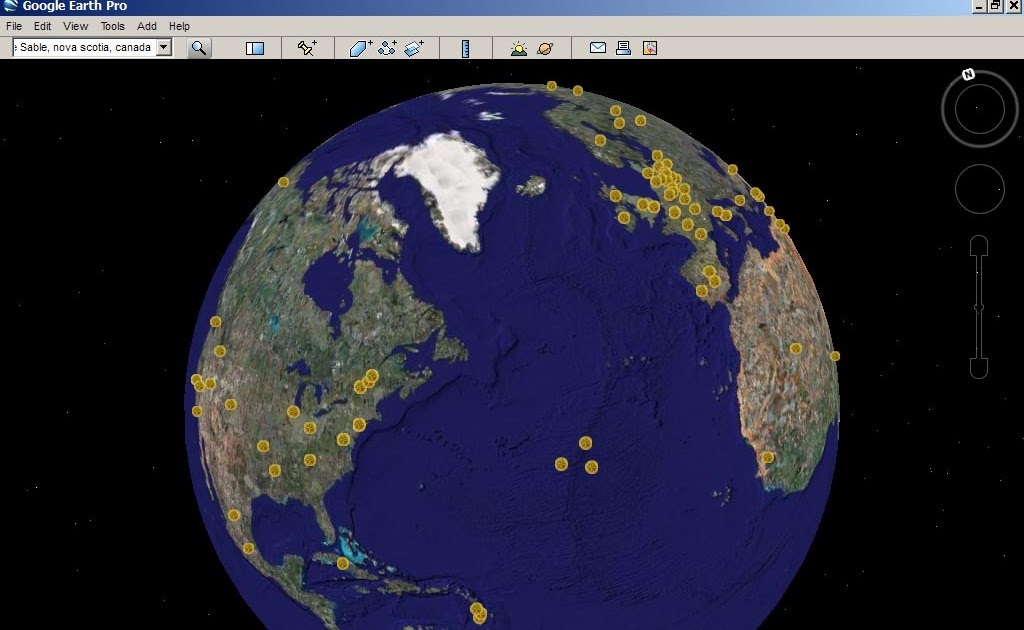Open the Edit menu
This screenshot has width=1024, height=630.
tap(42, 26)
